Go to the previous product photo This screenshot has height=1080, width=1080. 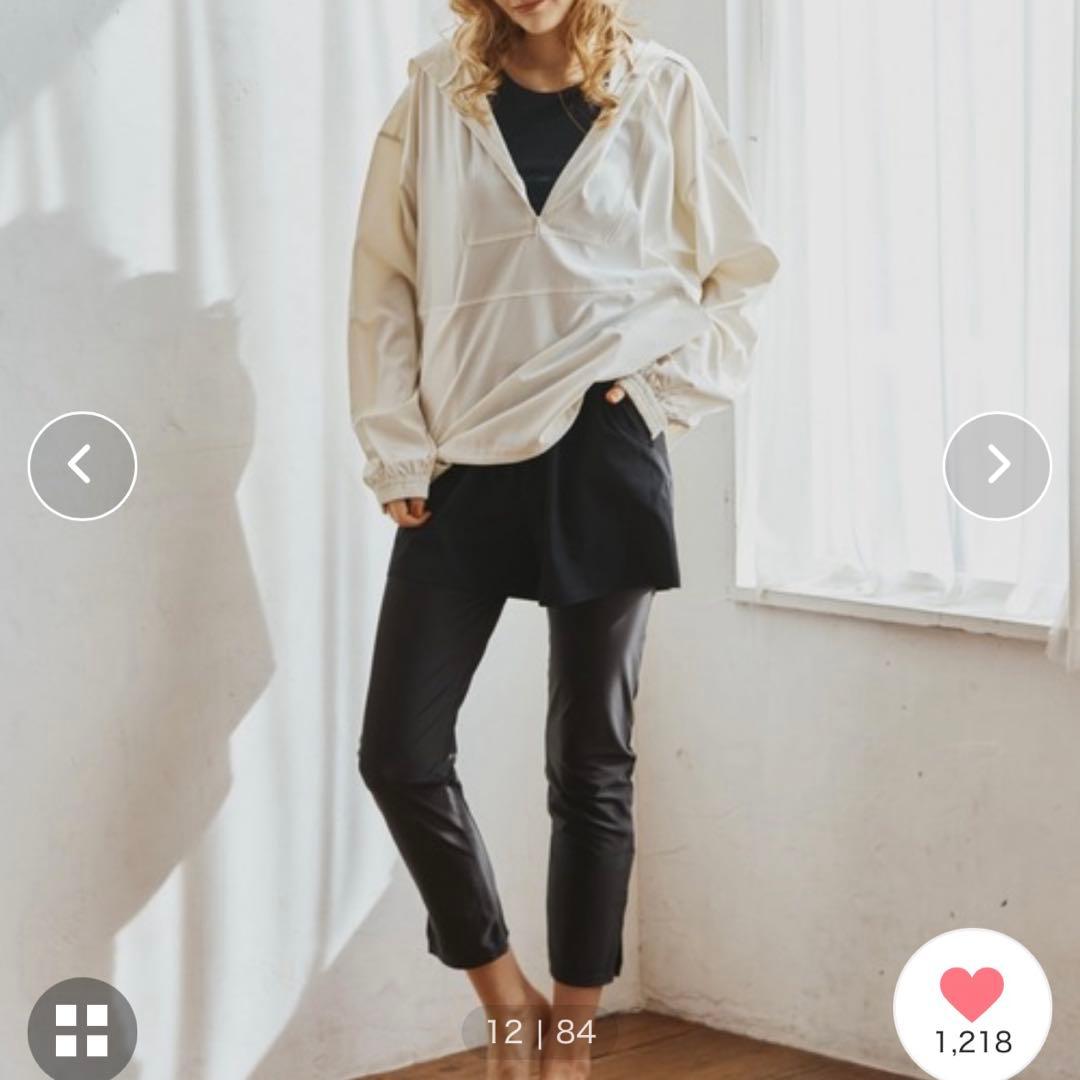tap(82, 465)
